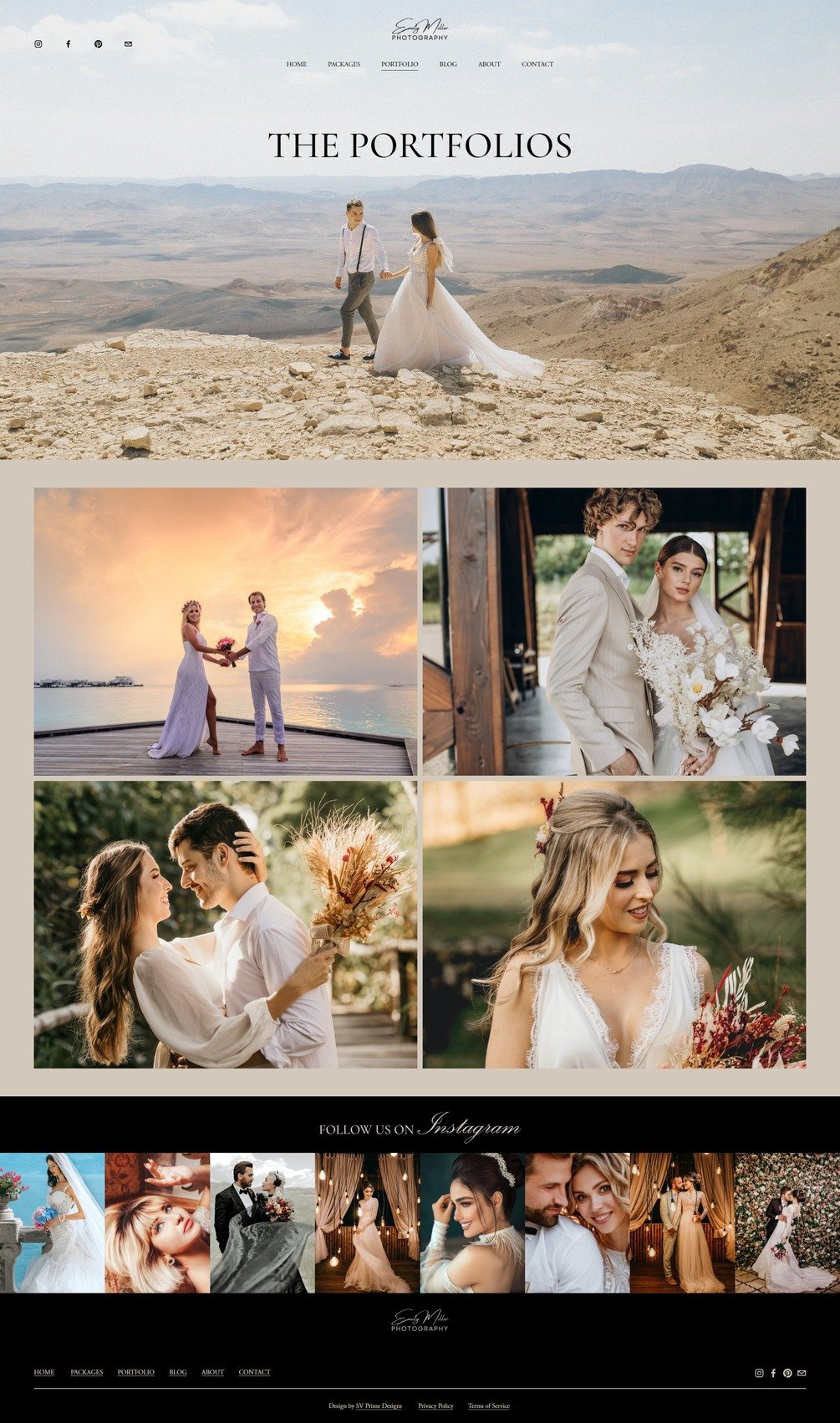Open the bride with headpiece Instagram photo
The width and height of the screenshot is (840, 1423).
[x=472, y=1222]
